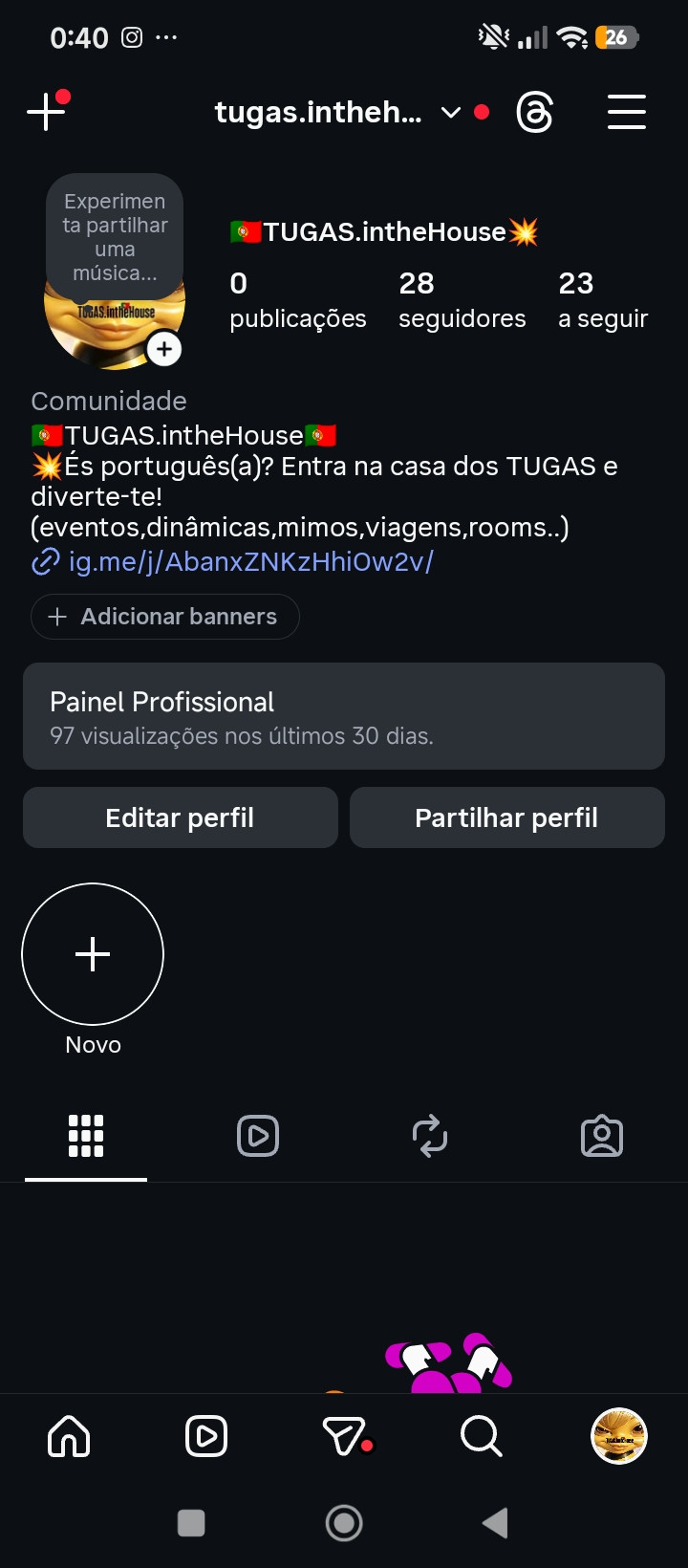The height and width of the screenshot is (1568, 688).
Task: Tap Editar perfil
Action: [181, 817]
